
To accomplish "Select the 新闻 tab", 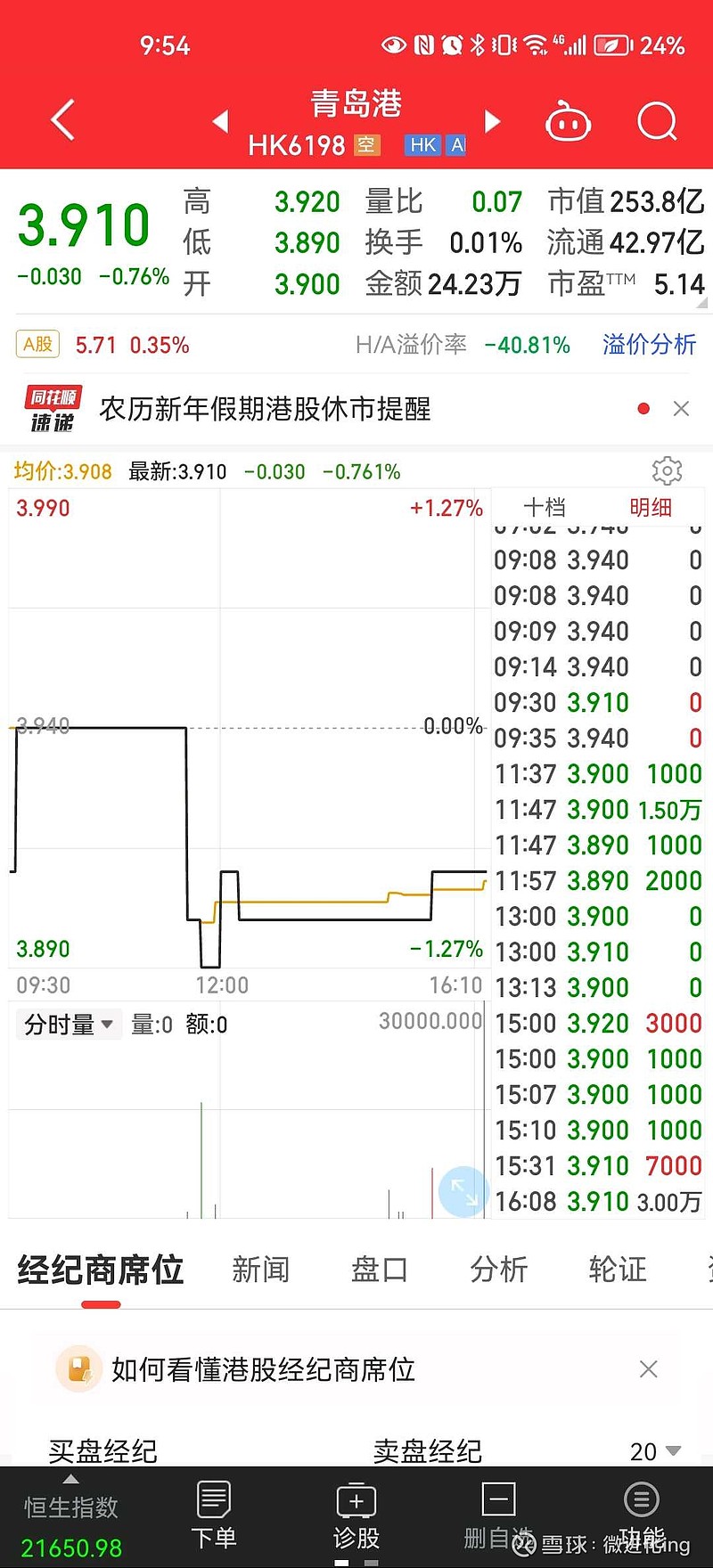I will (x=260, y=1270).
